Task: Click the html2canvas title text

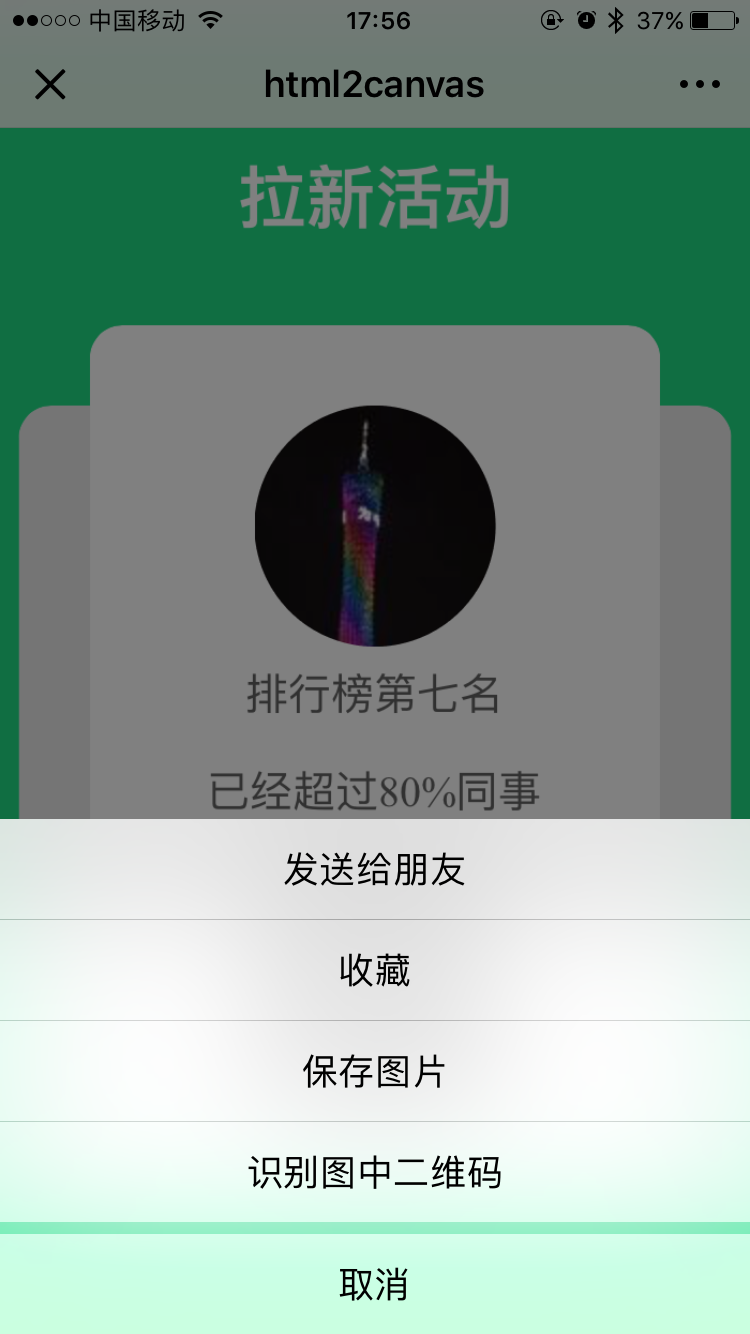Action: tap(373, 84)
